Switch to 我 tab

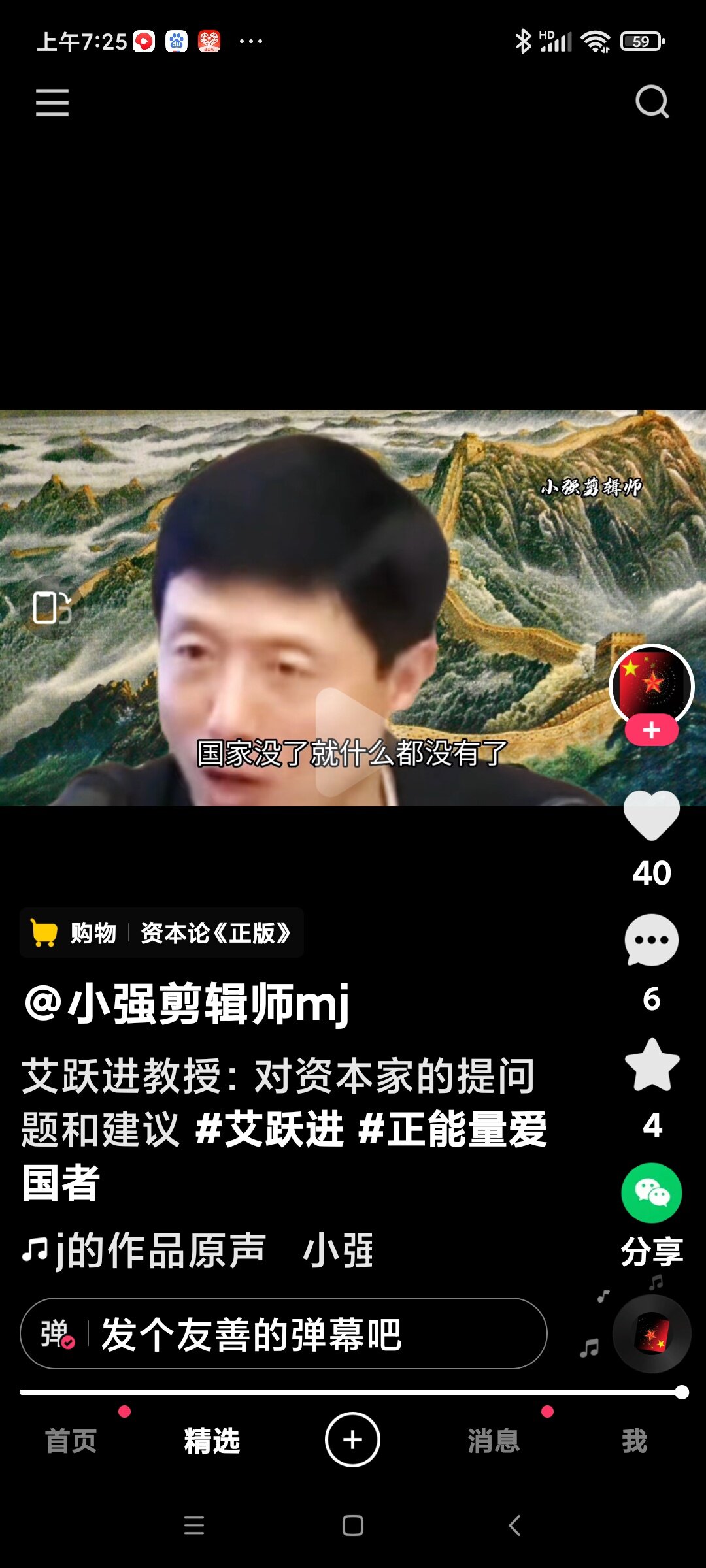click(634, 1441)
